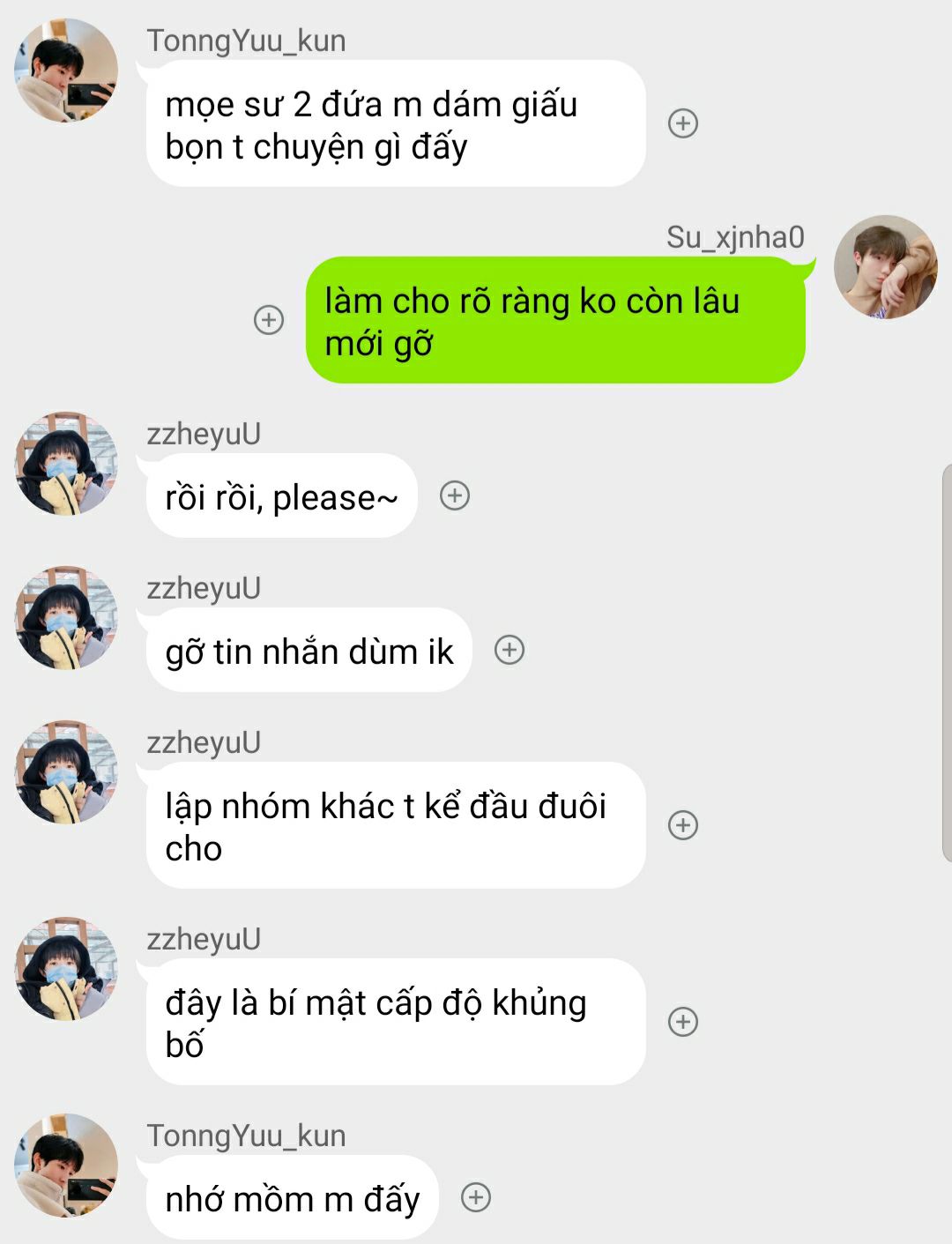Tap the plus icon beside "gỡ tin nhắn dùm ik"
952x1244 pixels.
509,650
